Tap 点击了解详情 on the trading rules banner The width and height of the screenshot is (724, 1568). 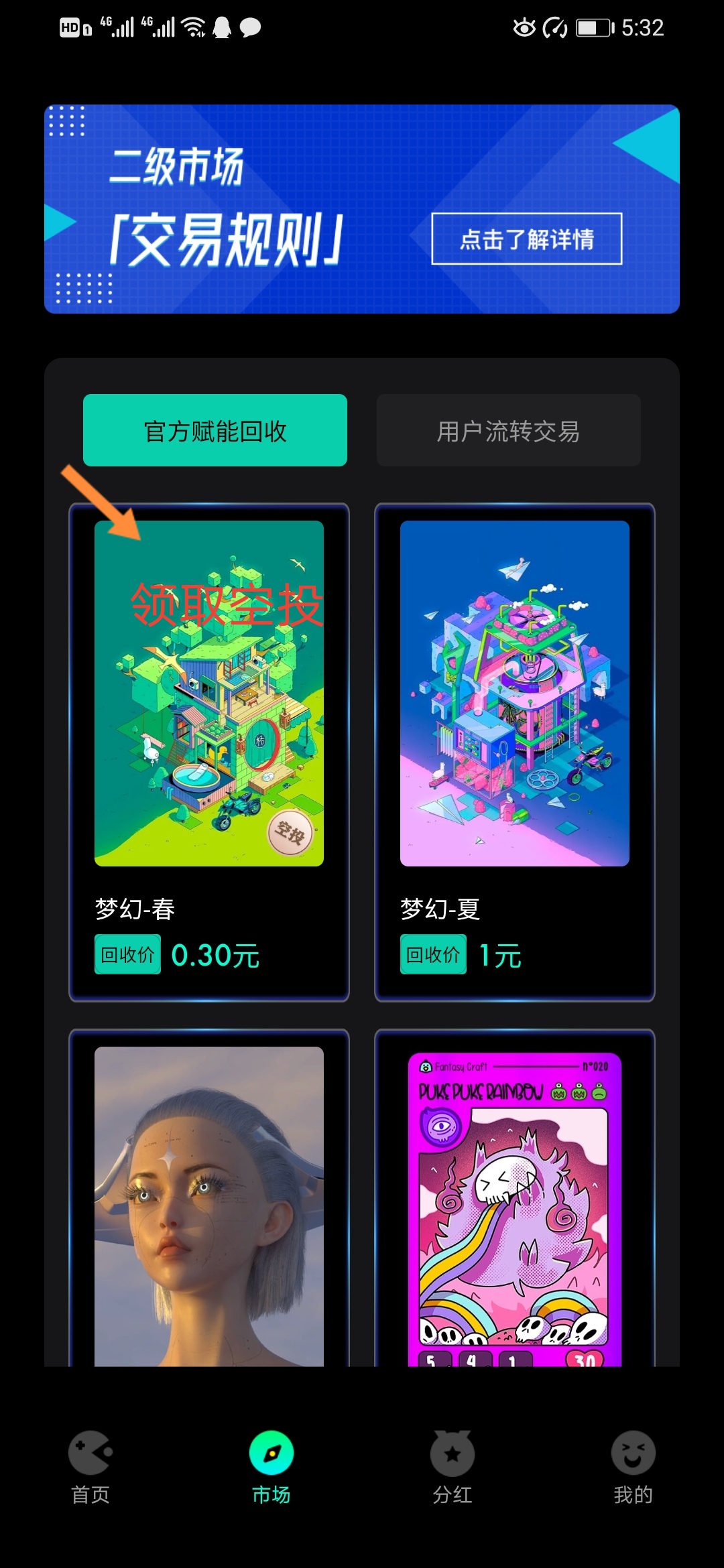pos(526,239)
